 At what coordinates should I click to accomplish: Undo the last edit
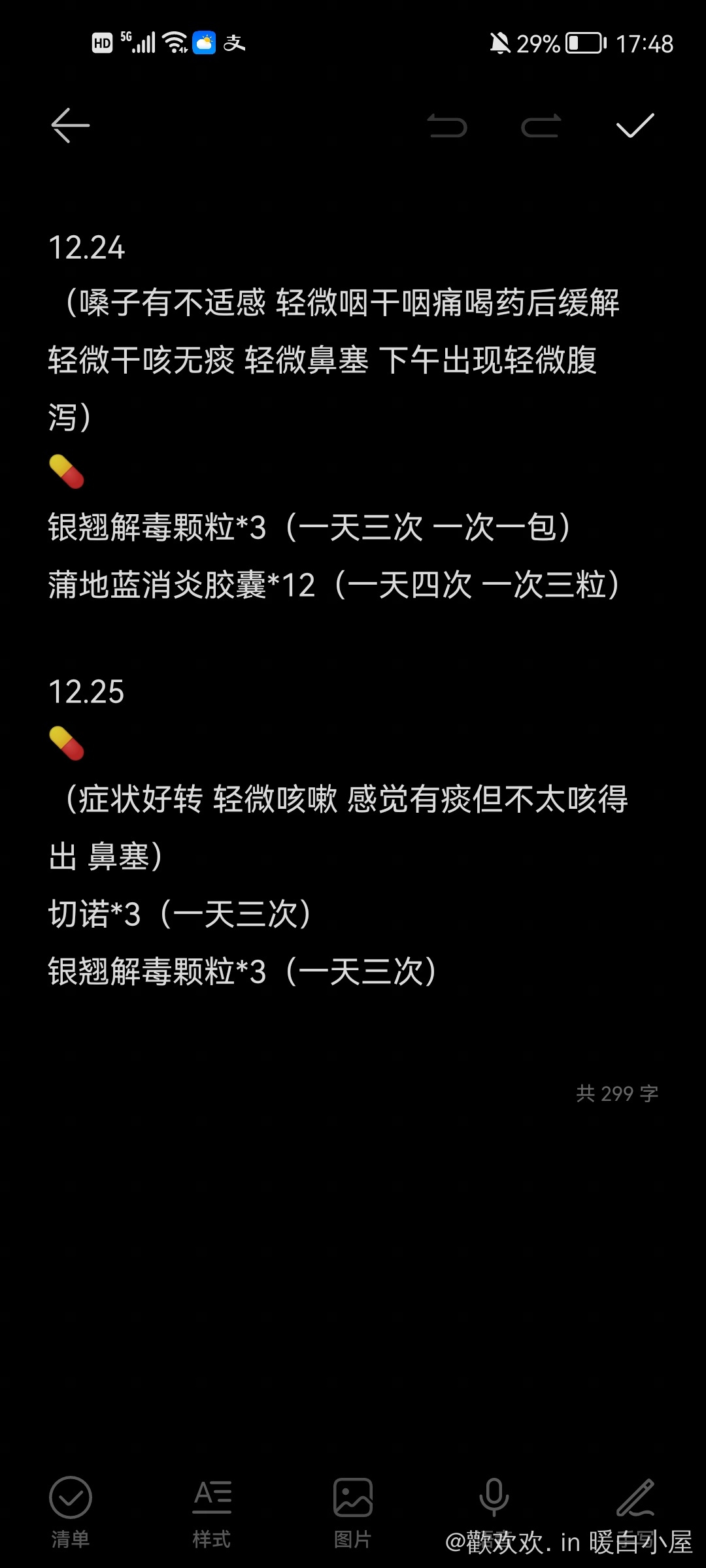point(447,125)
